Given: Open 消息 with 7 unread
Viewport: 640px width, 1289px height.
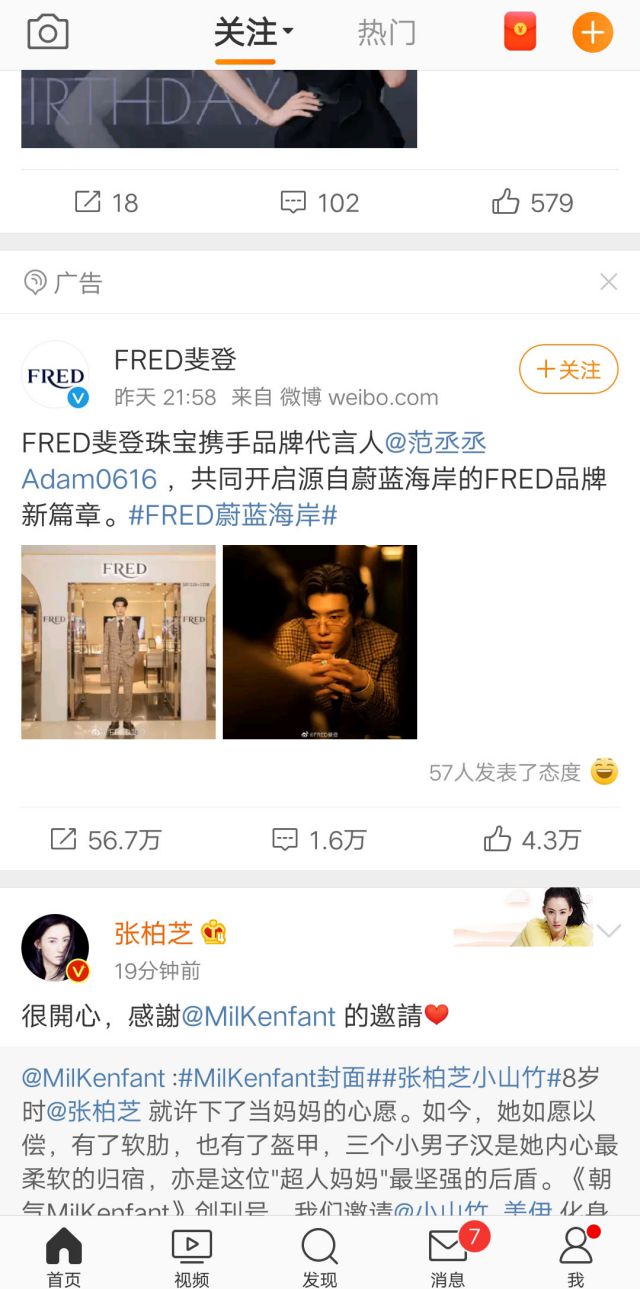Looking at the screenshot, I should pos(447,1256).
